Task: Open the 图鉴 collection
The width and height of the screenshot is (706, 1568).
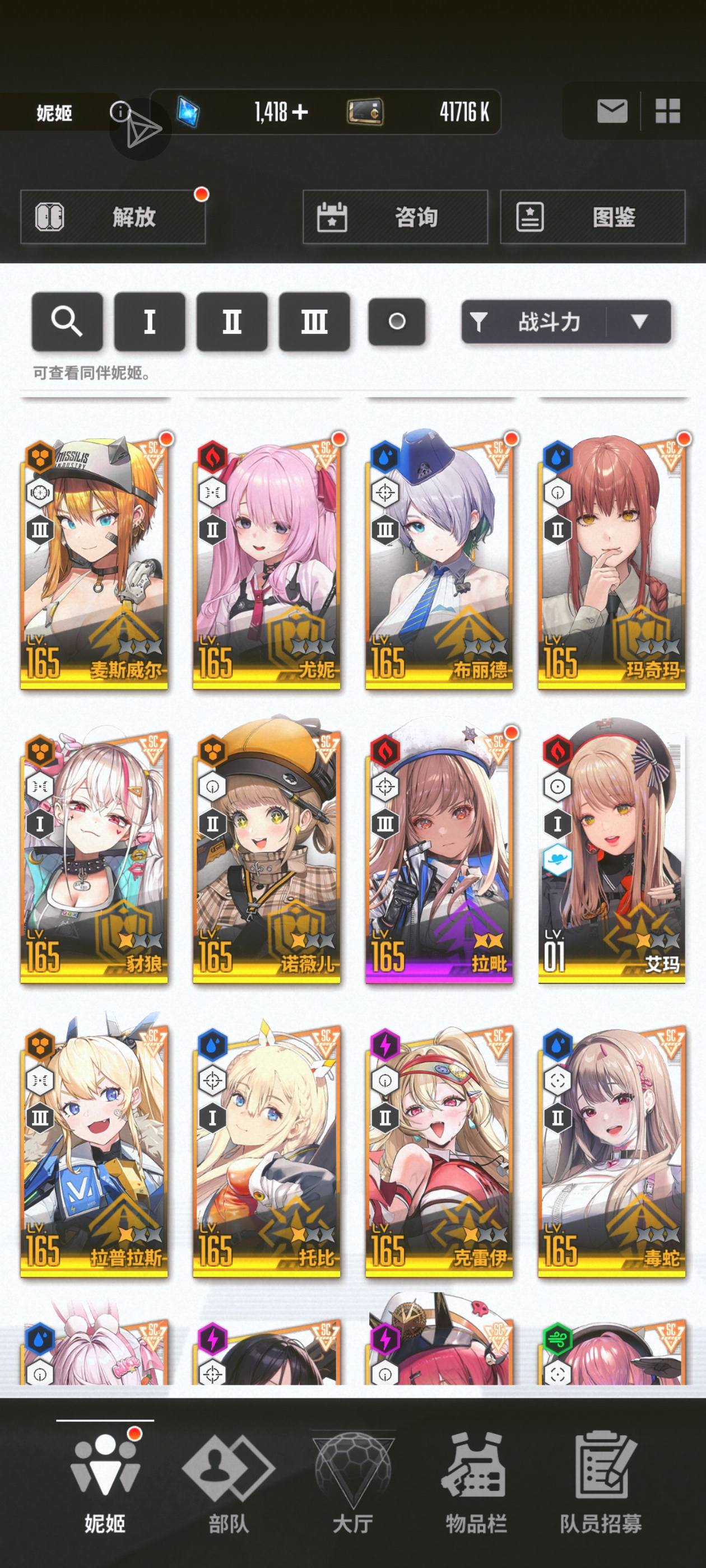Action: (592, 217)
